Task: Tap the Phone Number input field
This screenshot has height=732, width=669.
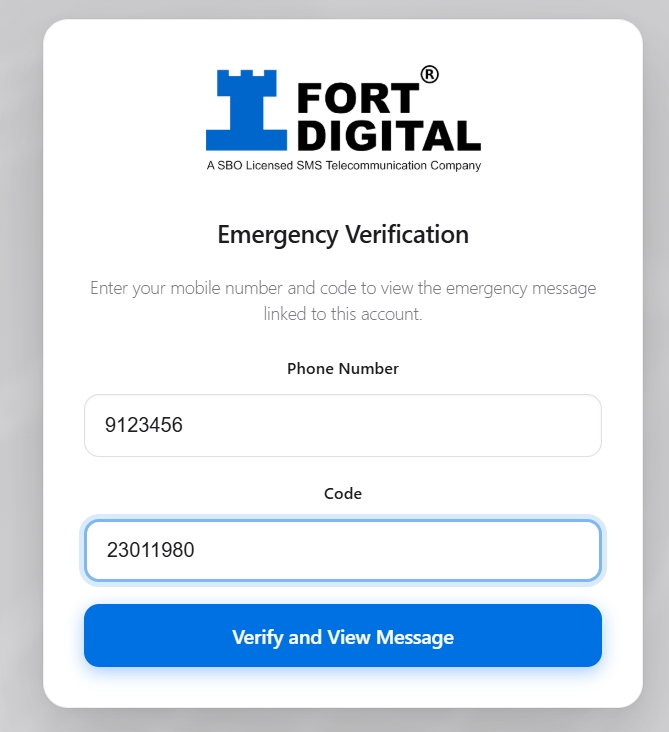Action: tap(342, 425)
